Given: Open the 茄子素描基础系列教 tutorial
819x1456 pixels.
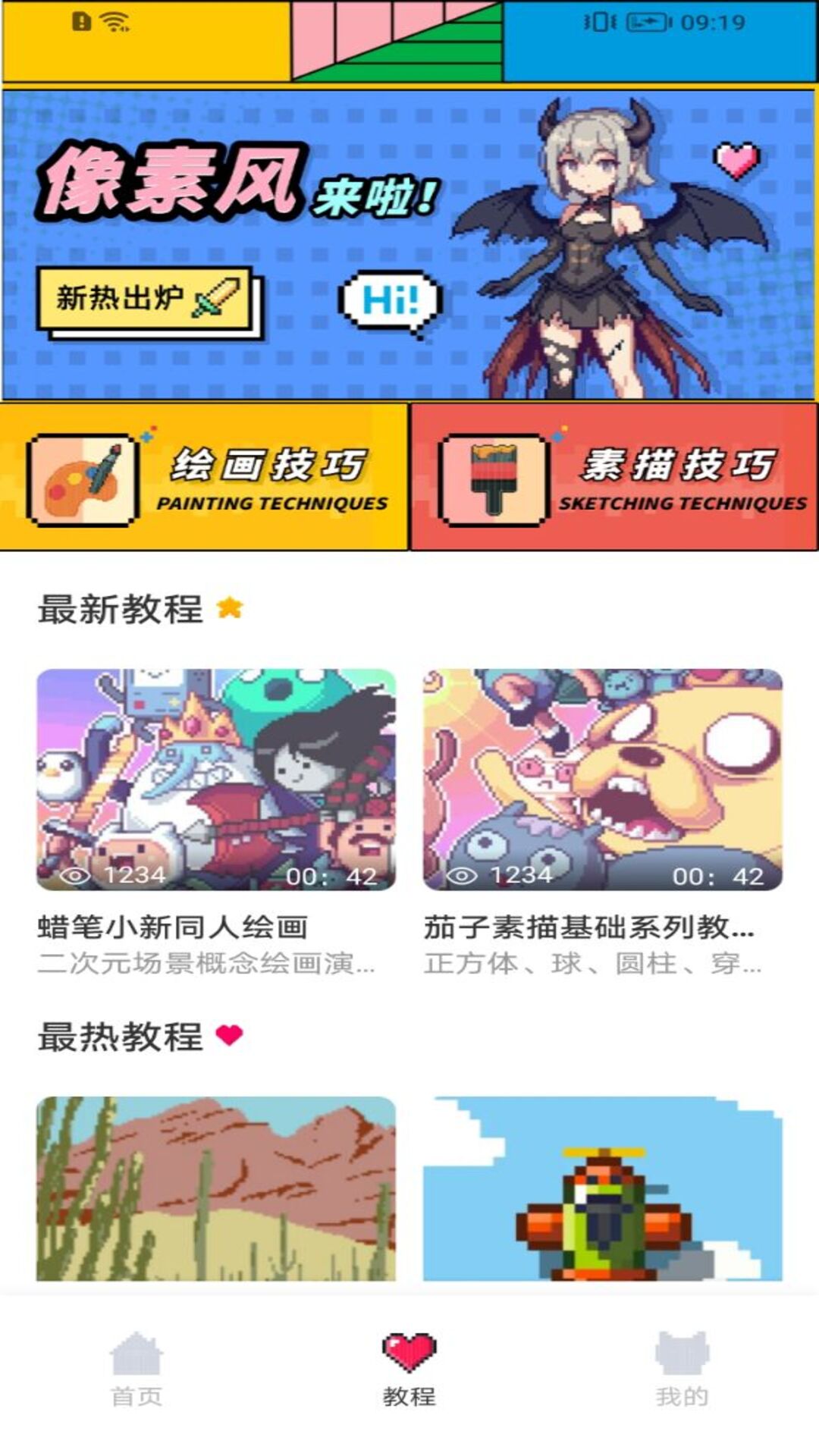Looking at the screenshot, I should (x=603, y=780).
